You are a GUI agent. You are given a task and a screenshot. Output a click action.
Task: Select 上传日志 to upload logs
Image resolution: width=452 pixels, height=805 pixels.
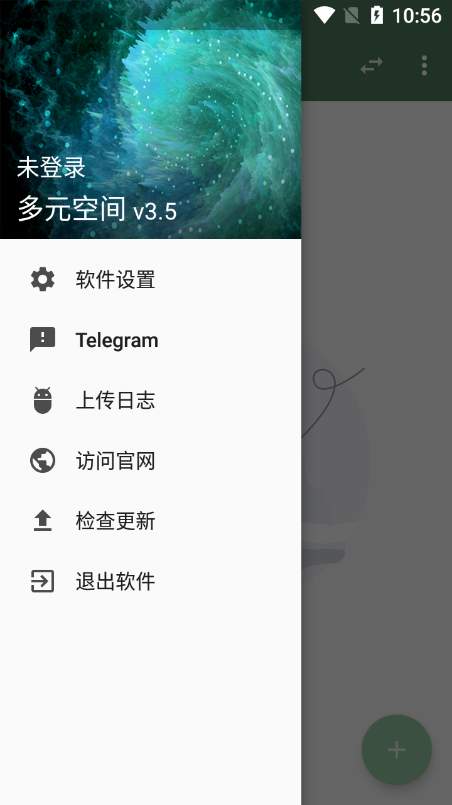pos(150,400)
